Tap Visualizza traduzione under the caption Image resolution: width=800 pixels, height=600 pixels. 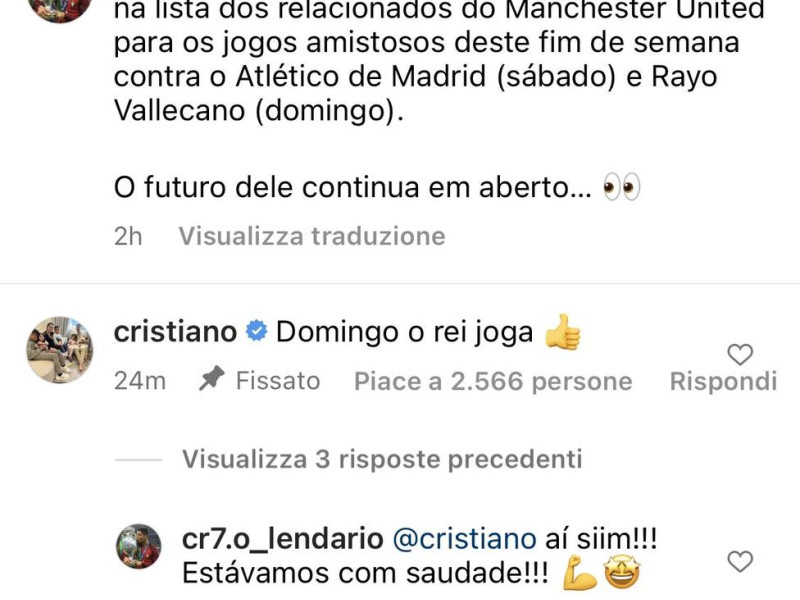click(x=311, y=236)
